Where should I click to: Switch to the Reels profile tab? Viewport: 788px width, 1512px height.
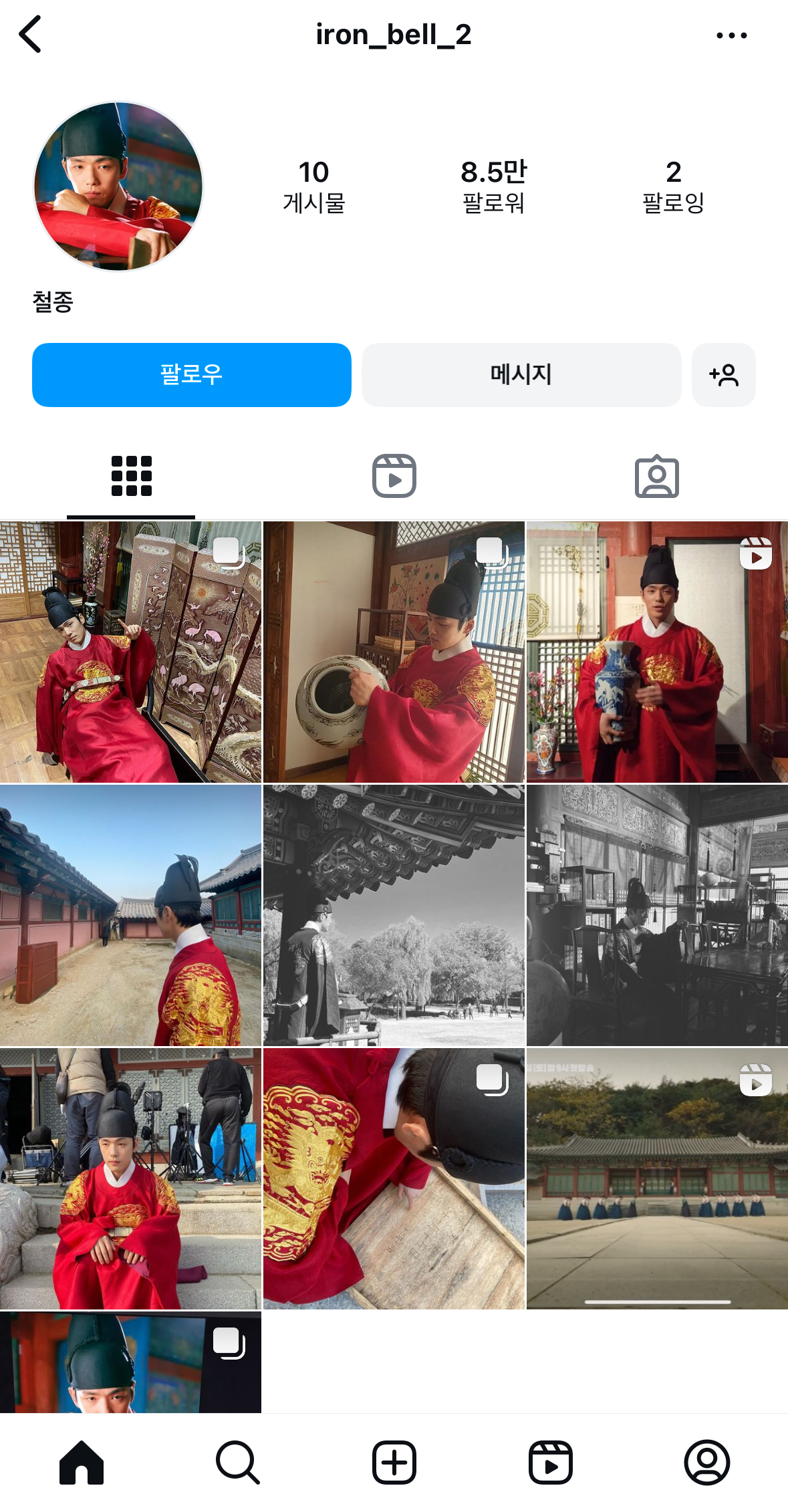[394, 476]
